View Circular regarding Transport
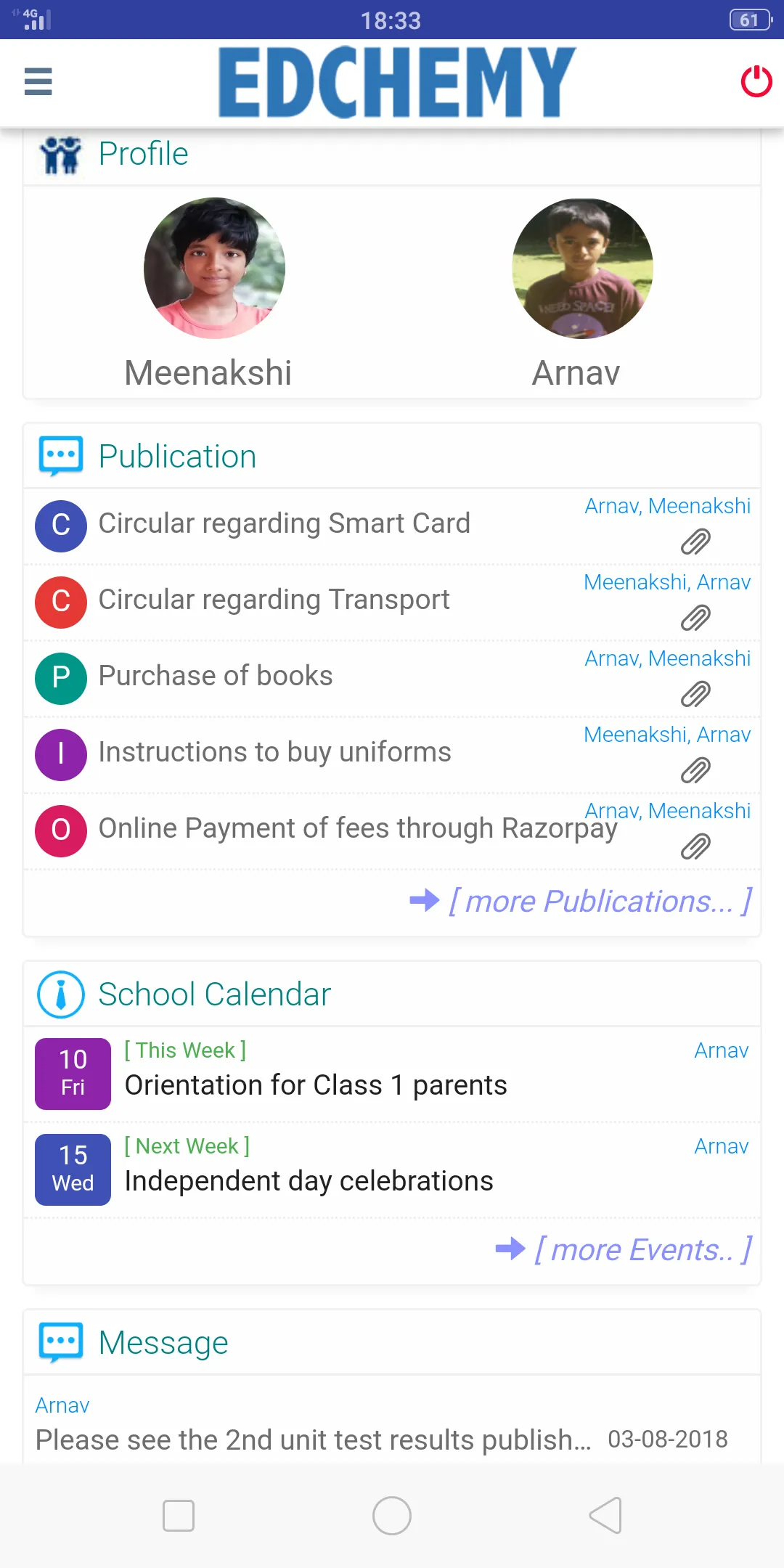This screenshot has height=1568, width=784. pyautogui.click(x=274, y=600)
